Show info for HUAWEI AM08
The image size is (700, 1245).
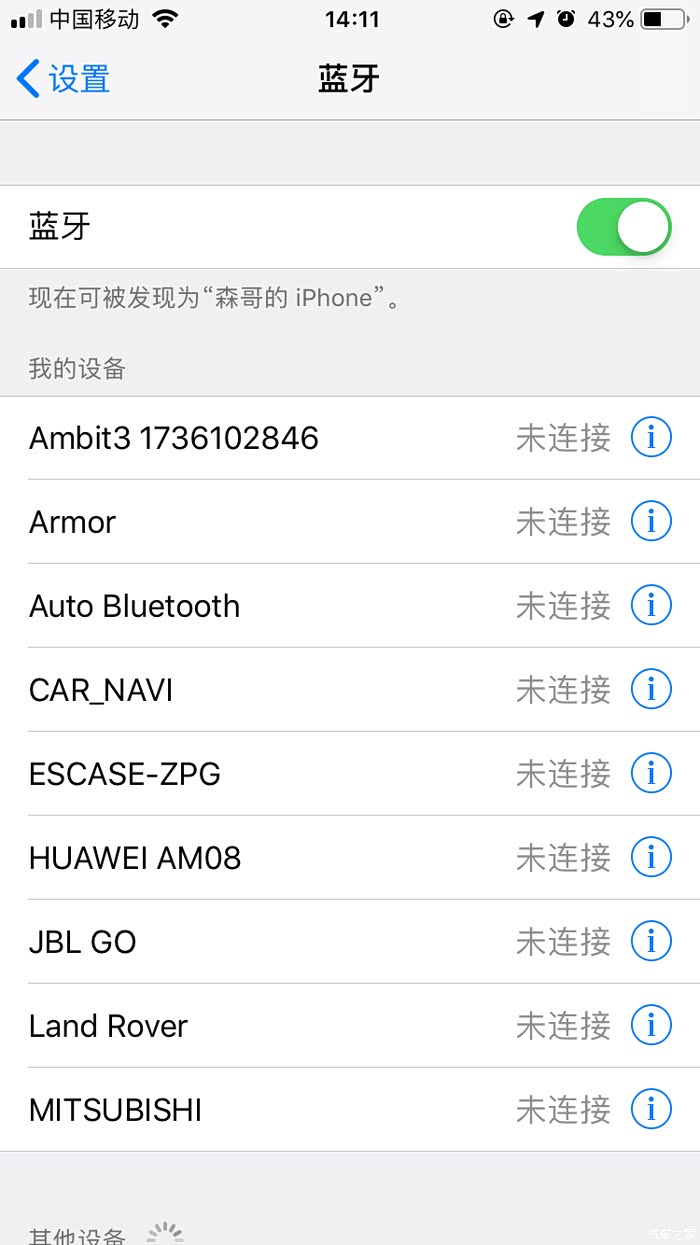point(651,857)
